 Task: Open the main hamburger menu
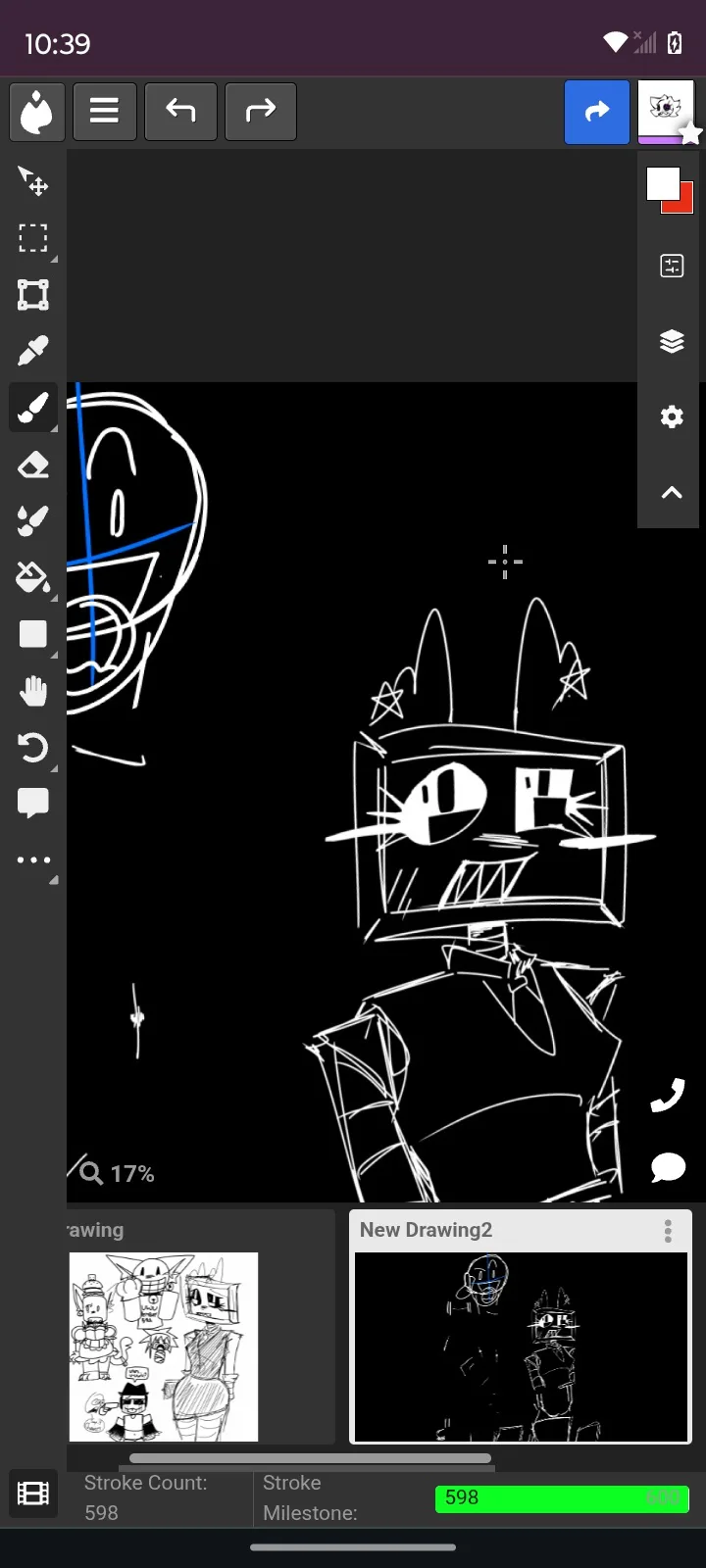click(104, 112)
